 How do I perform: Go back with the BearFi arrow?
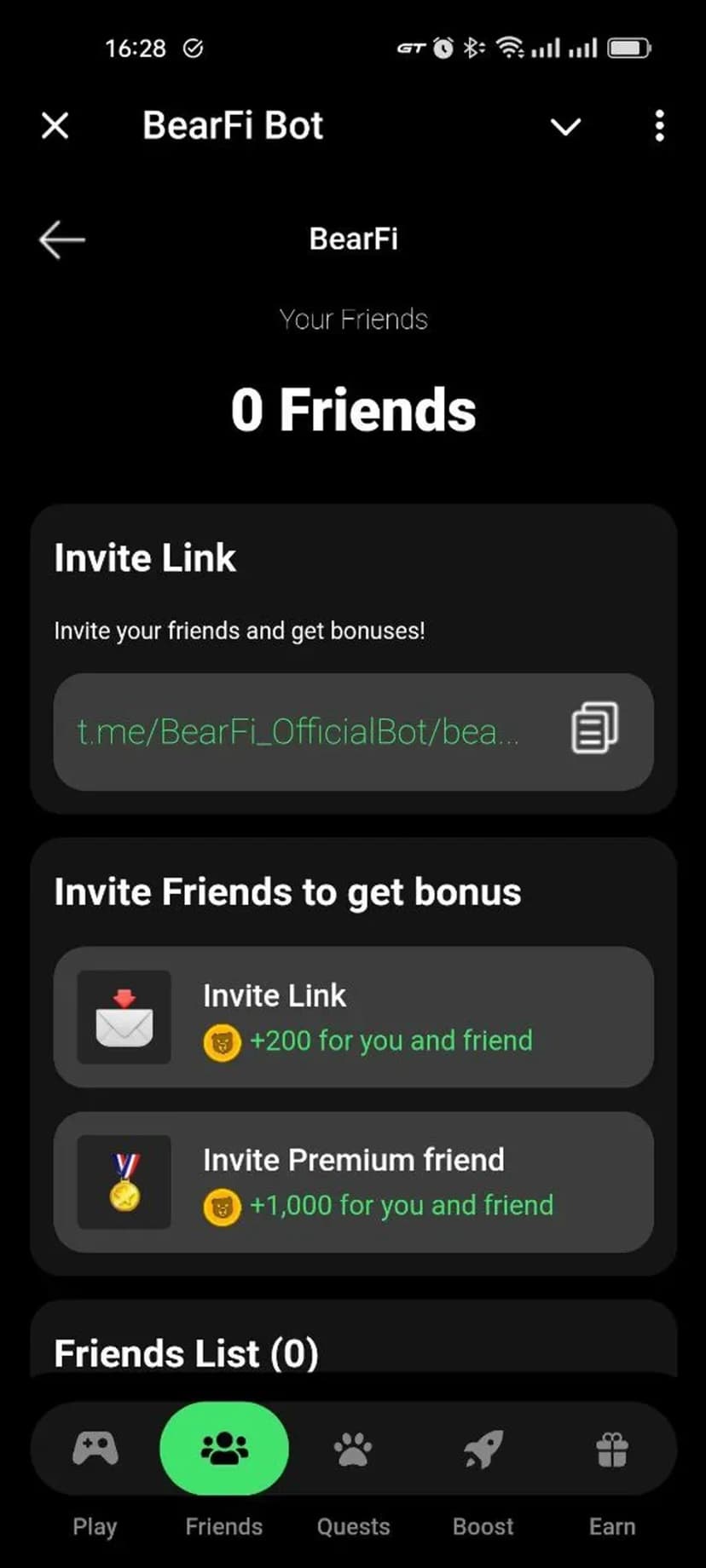tap(62, 239)
